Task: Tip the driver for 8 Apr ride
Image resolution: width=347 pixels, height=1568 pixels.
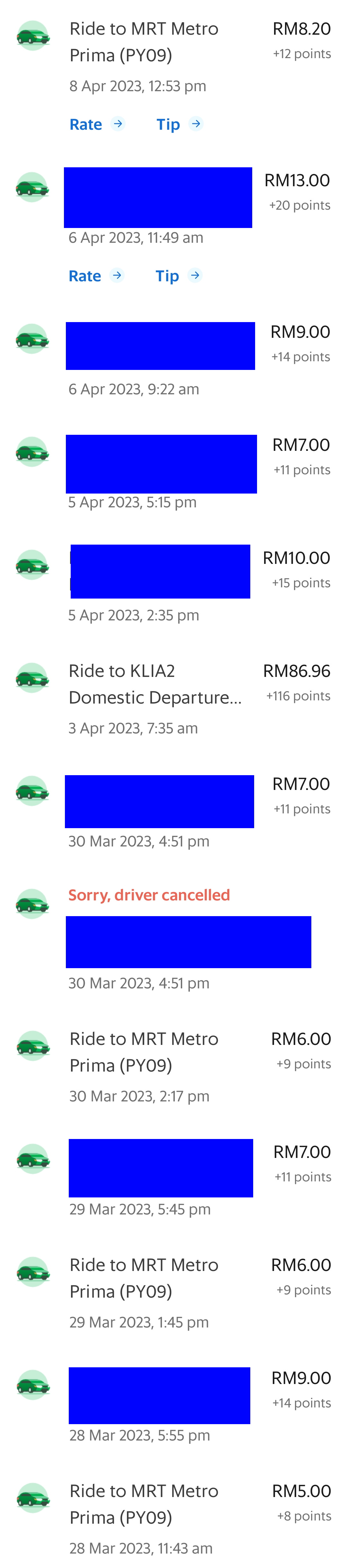Action: (x=178, y=124)
